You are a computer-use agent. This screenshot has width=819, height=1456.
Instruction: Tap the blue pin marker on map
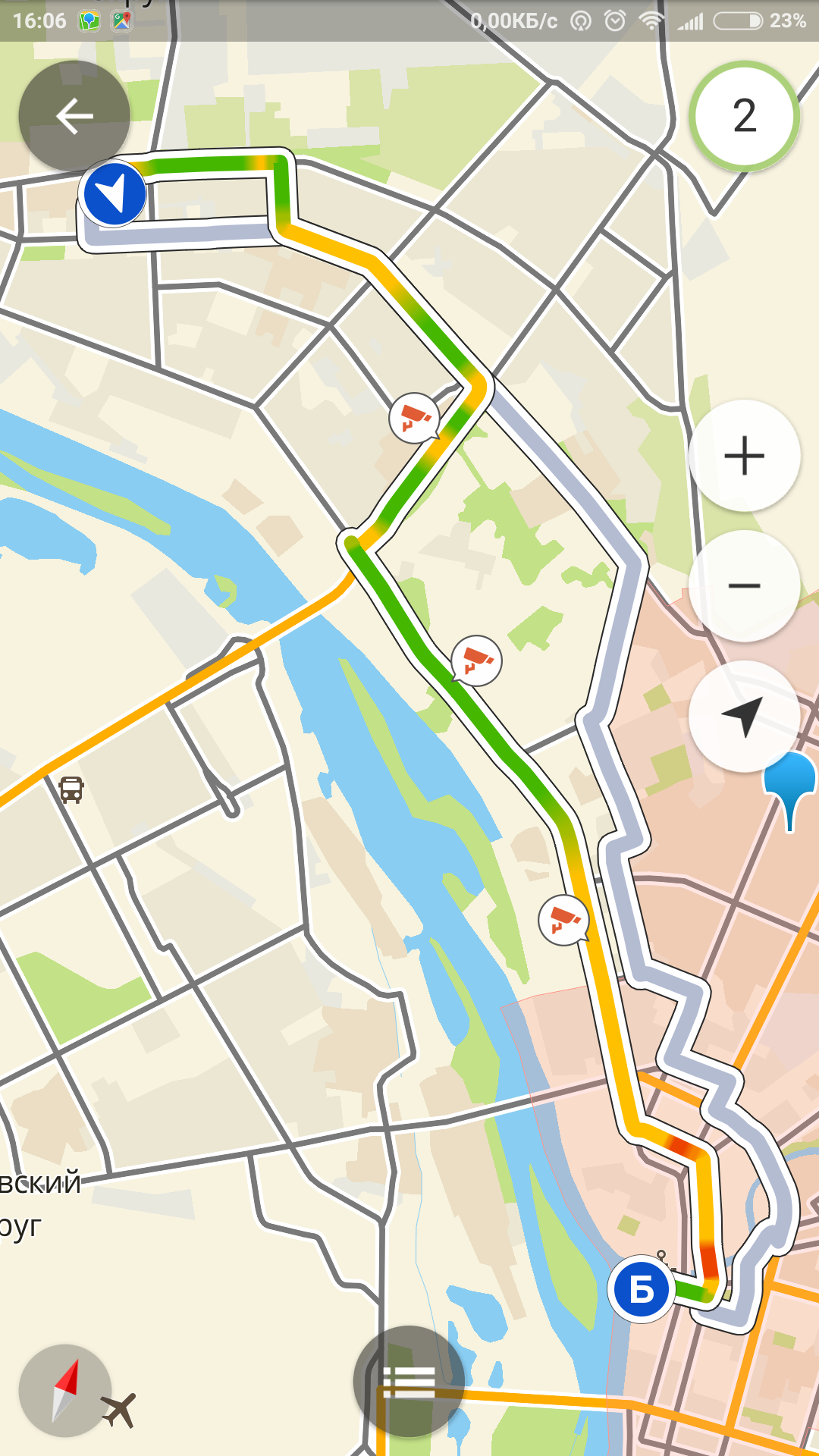[x=791, y=781]
